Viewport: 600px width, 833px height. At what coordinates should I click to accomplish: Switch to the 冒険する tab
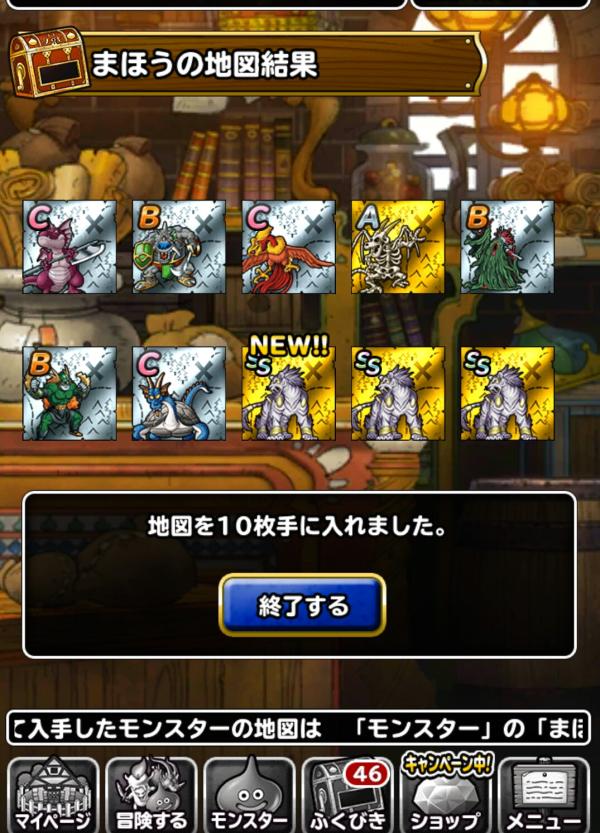153,795
